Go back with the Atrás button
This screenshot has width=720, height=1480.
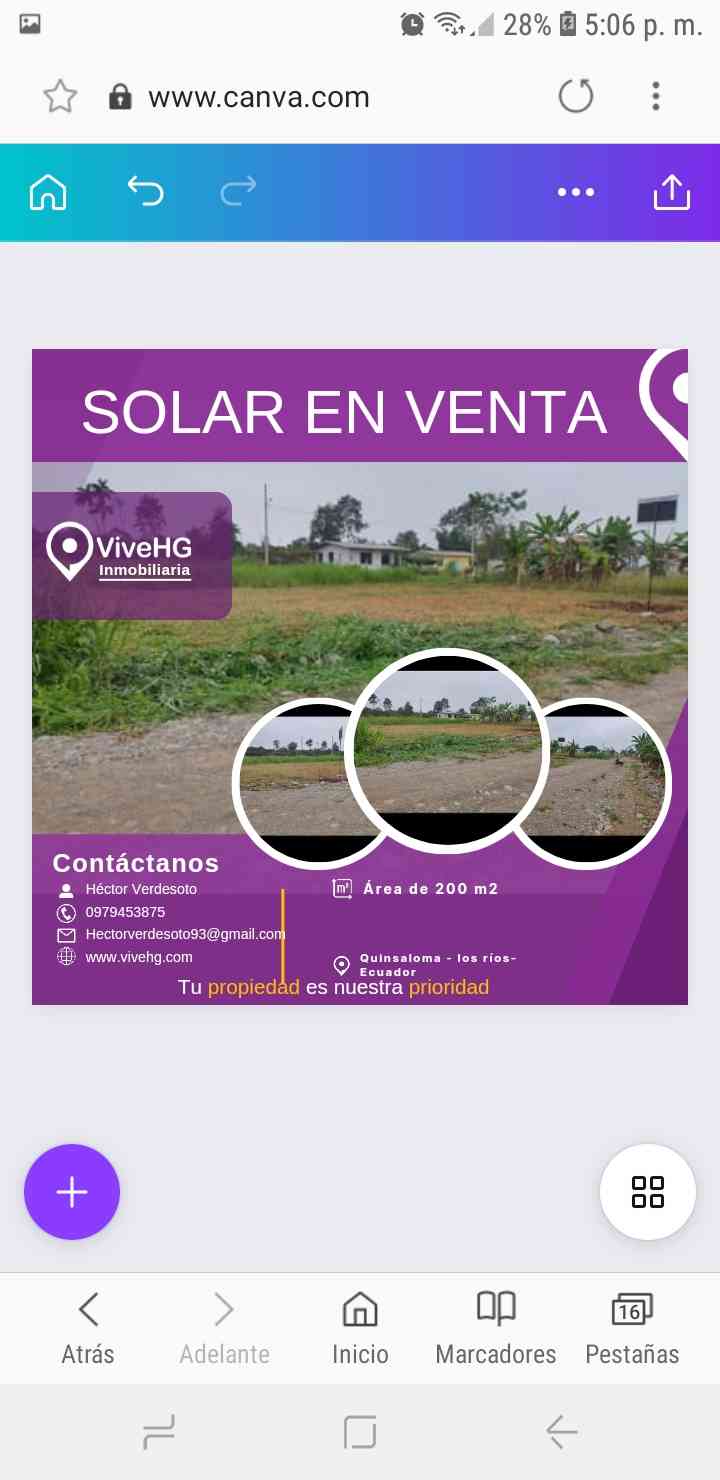click(88, 1327)
